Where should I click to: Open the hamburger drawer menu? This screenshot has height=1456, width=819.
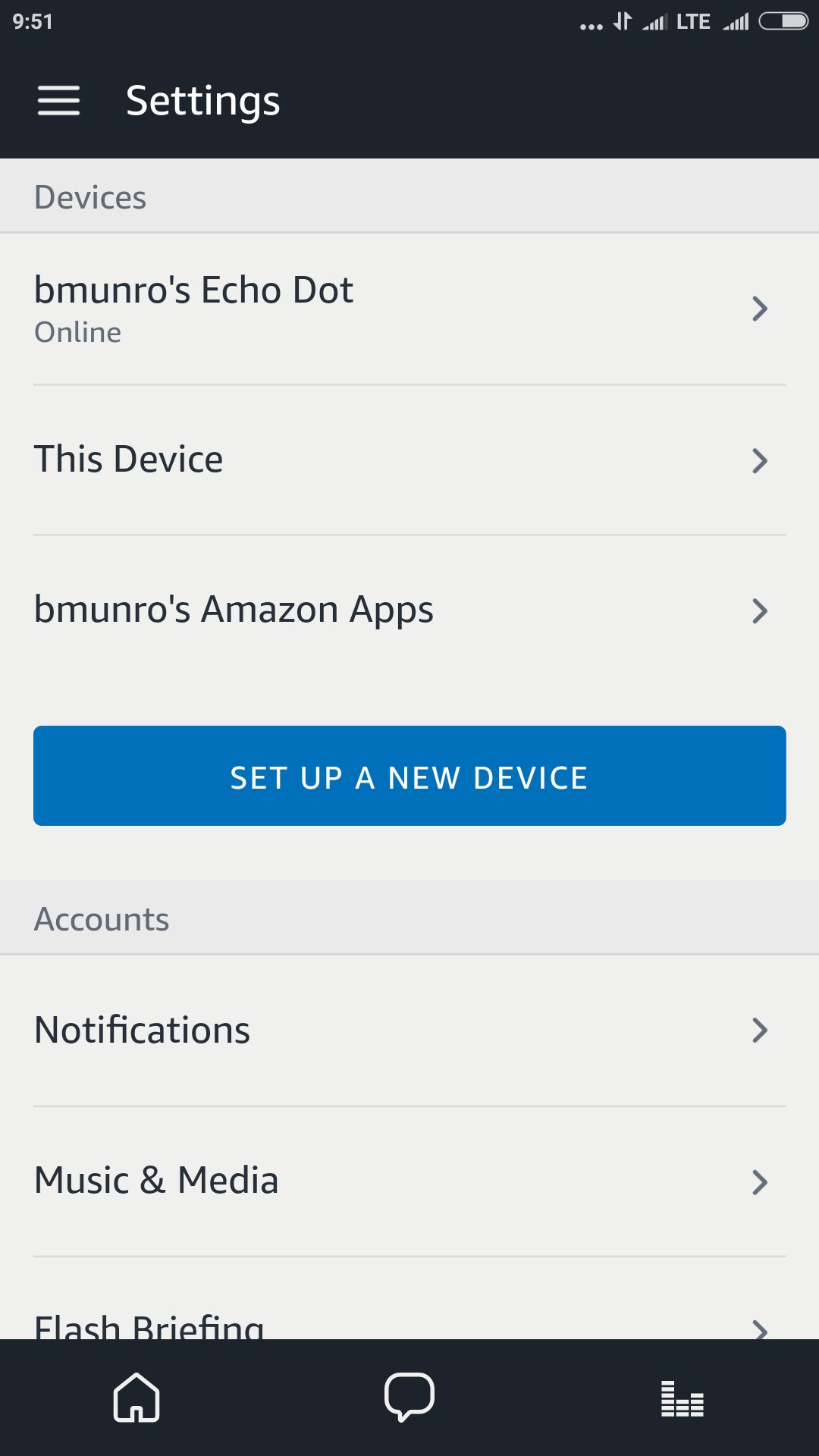coord(58,100)
